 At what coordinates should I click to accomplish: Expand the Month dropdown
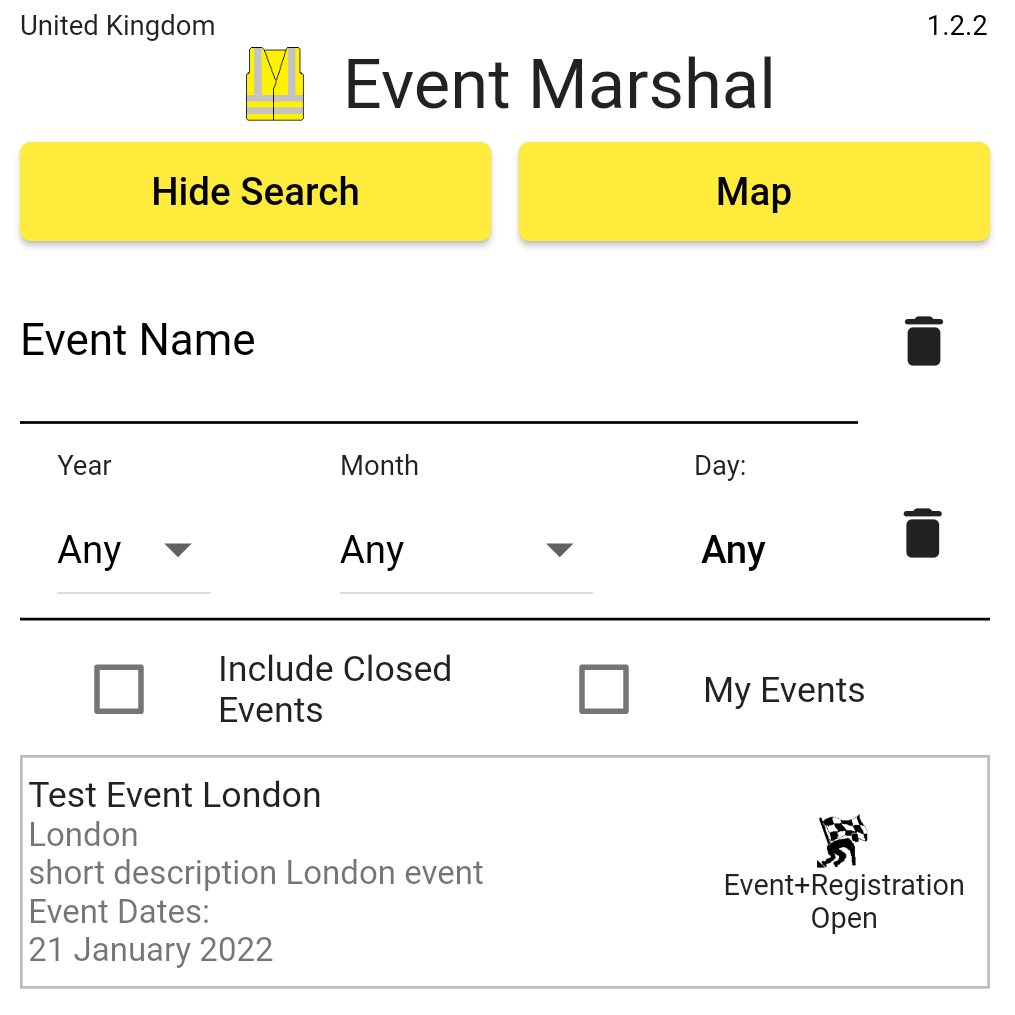(x=465, y=550)
